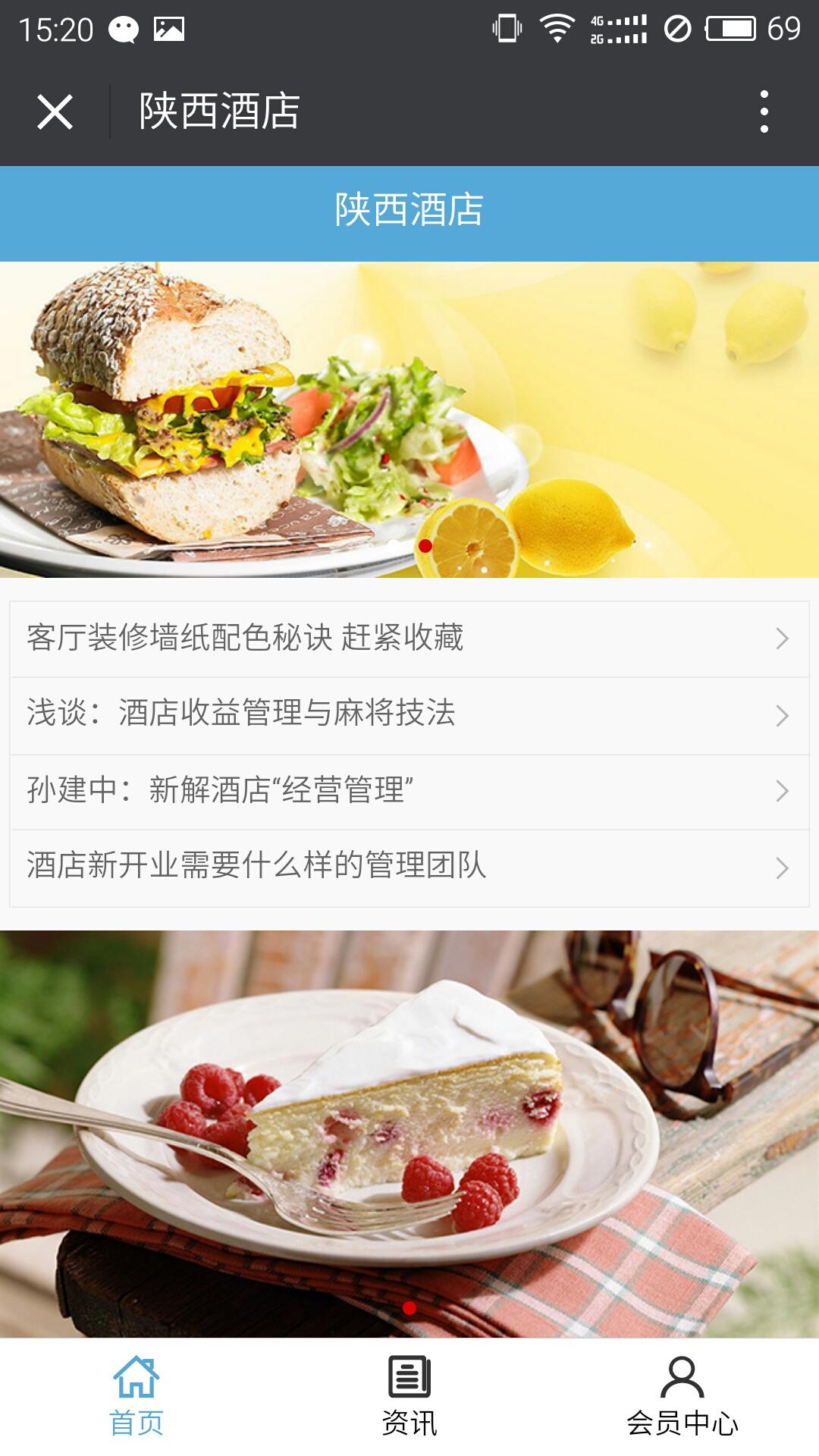Go to the 首页 tab
The height and width of the screenshot is (1456, 819).
click(136, 1396)
